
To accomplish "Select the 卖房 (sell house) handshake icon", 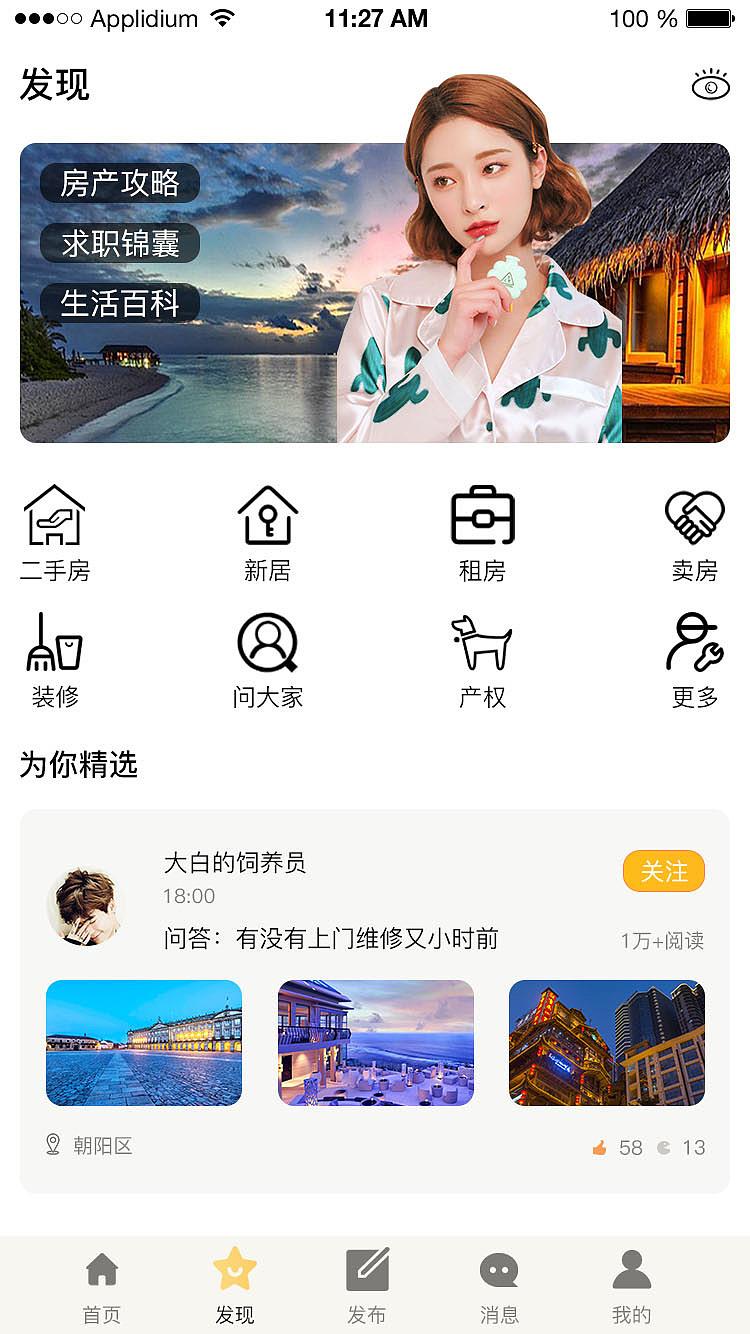I will click(x=694, y=515).
